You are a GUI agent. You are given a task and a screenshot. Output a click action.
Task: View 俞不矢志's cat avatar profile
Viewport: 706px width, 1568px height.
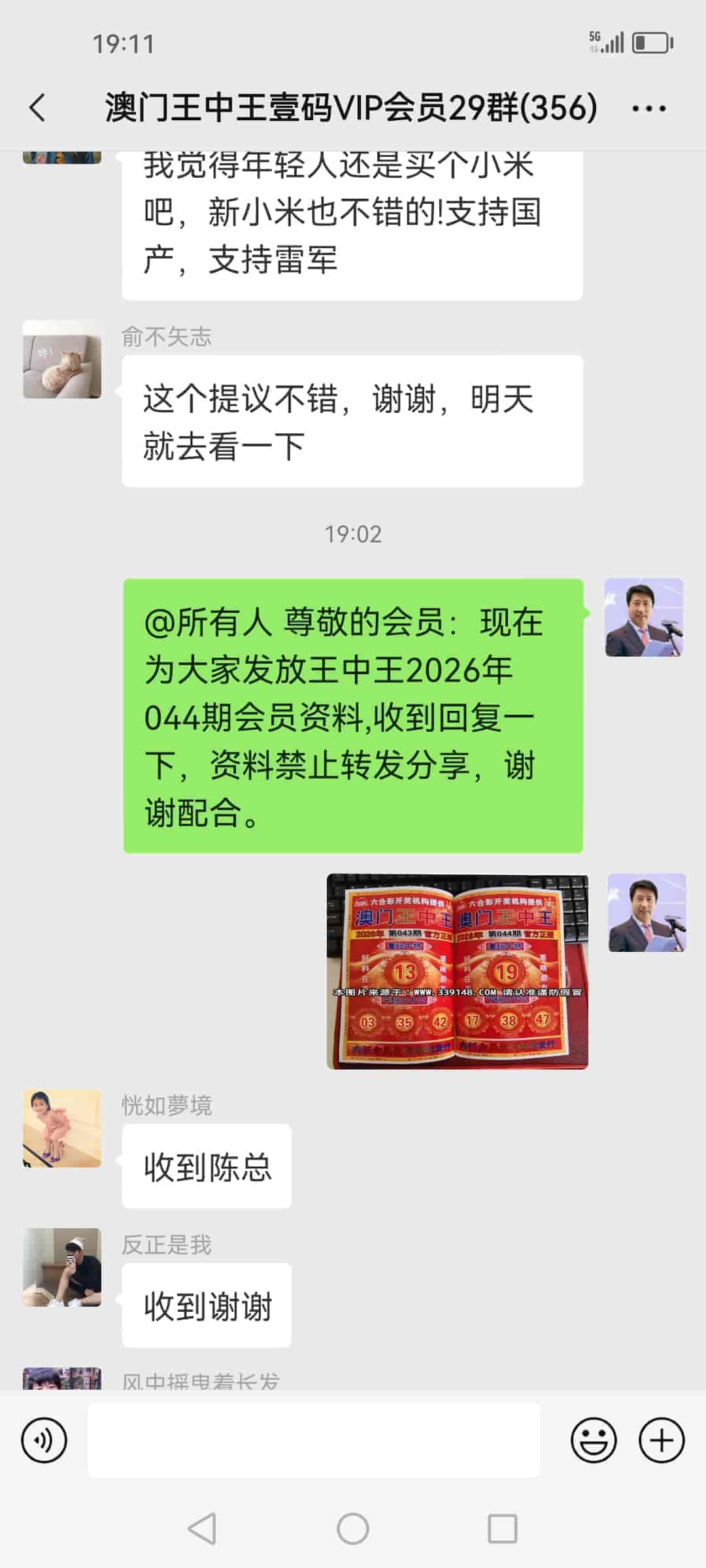pos(62,359)
